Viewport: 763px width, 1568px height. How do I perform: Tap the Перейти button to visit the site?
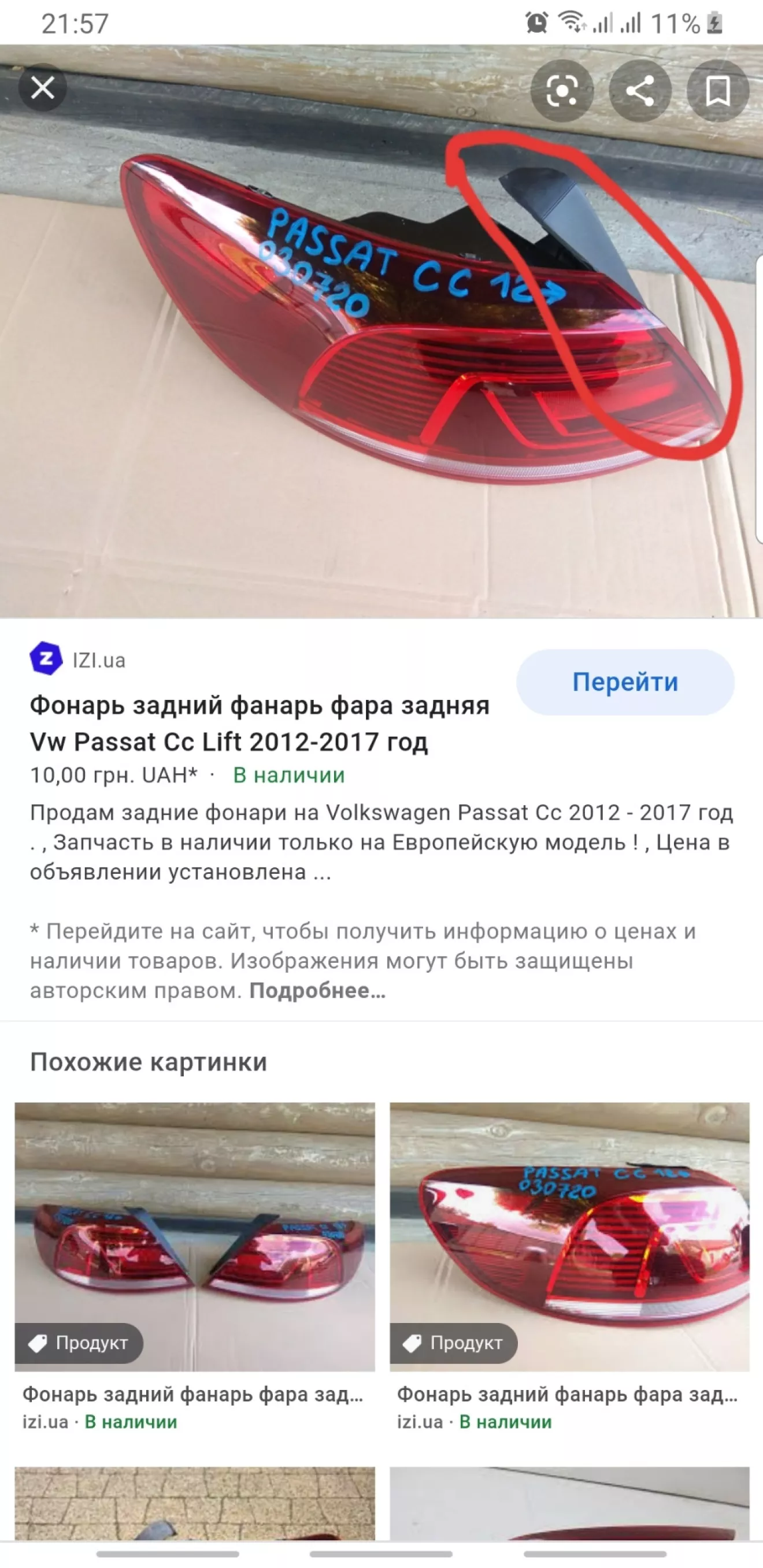coord(625,682)
